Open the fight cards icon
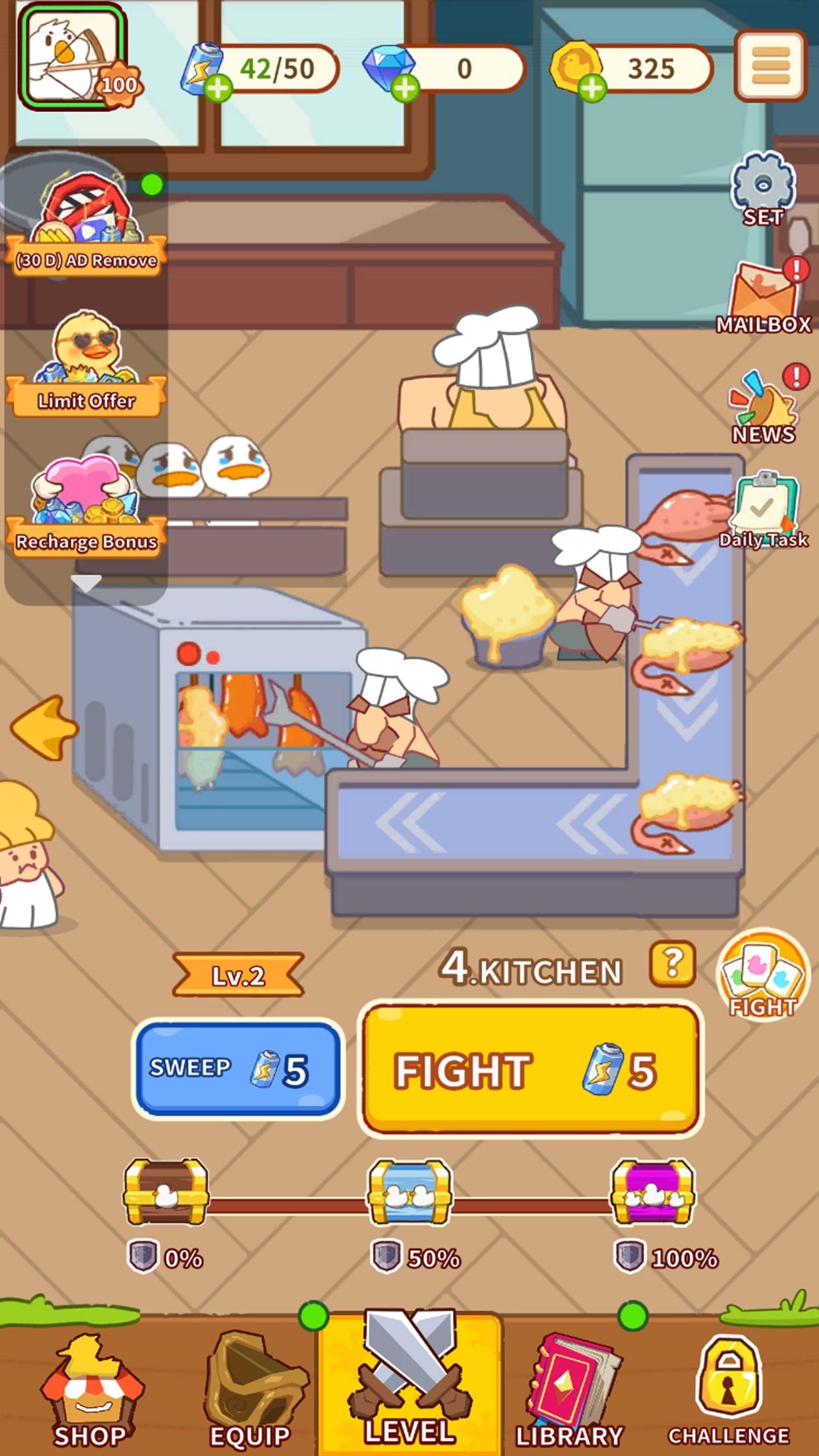 click(763, 974)
